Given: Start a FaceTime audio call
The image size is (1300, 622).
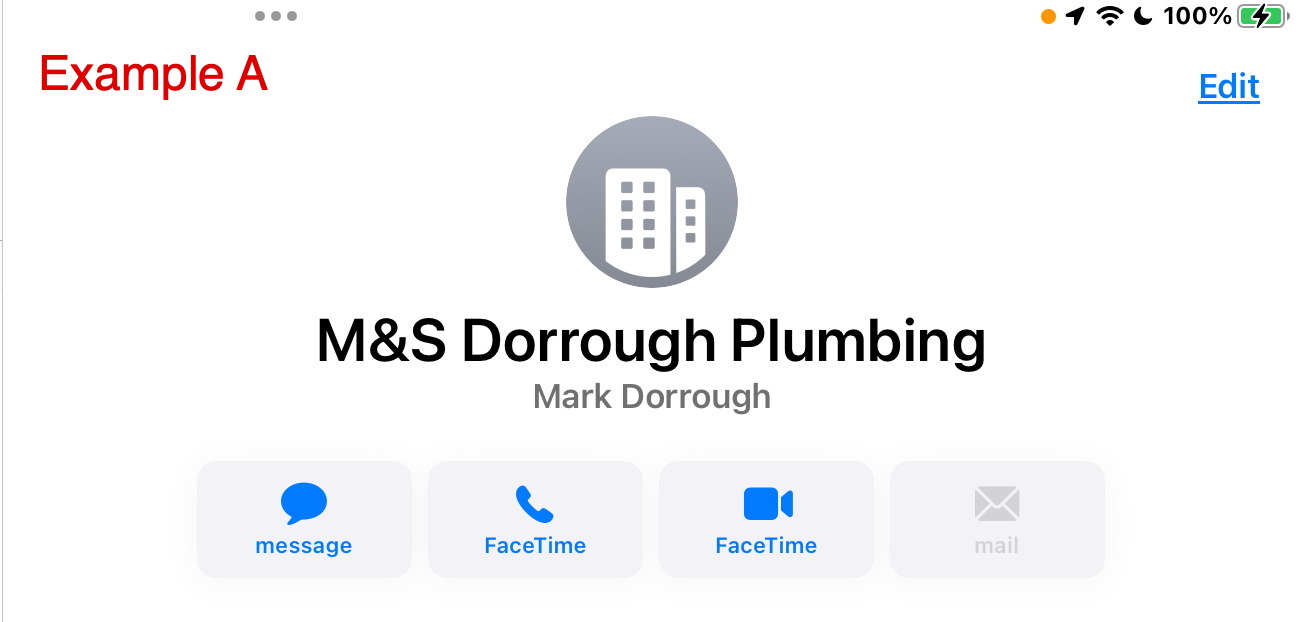Looking at the screenshot, I should coord(535,519).
